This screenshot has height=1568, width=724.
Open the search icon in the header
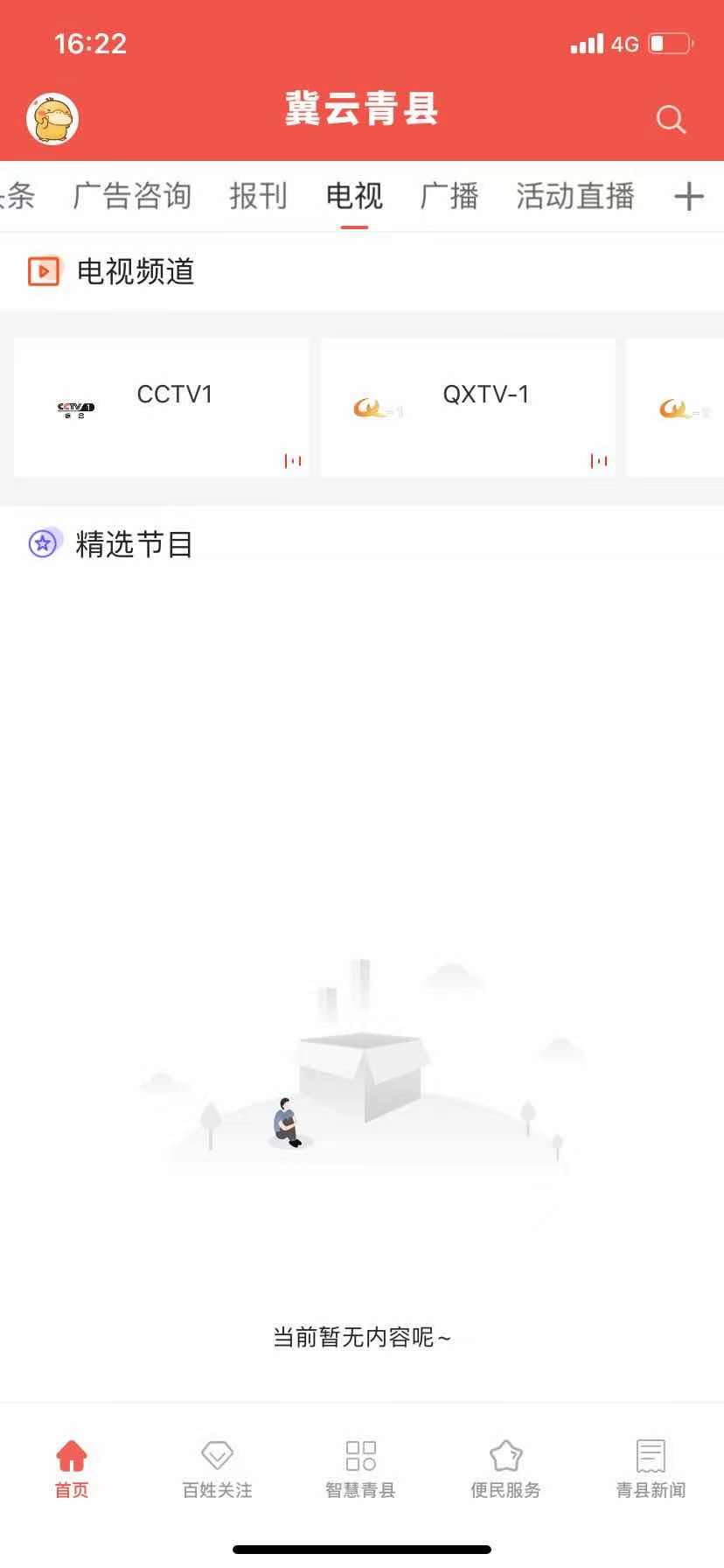tap(671, 119)
